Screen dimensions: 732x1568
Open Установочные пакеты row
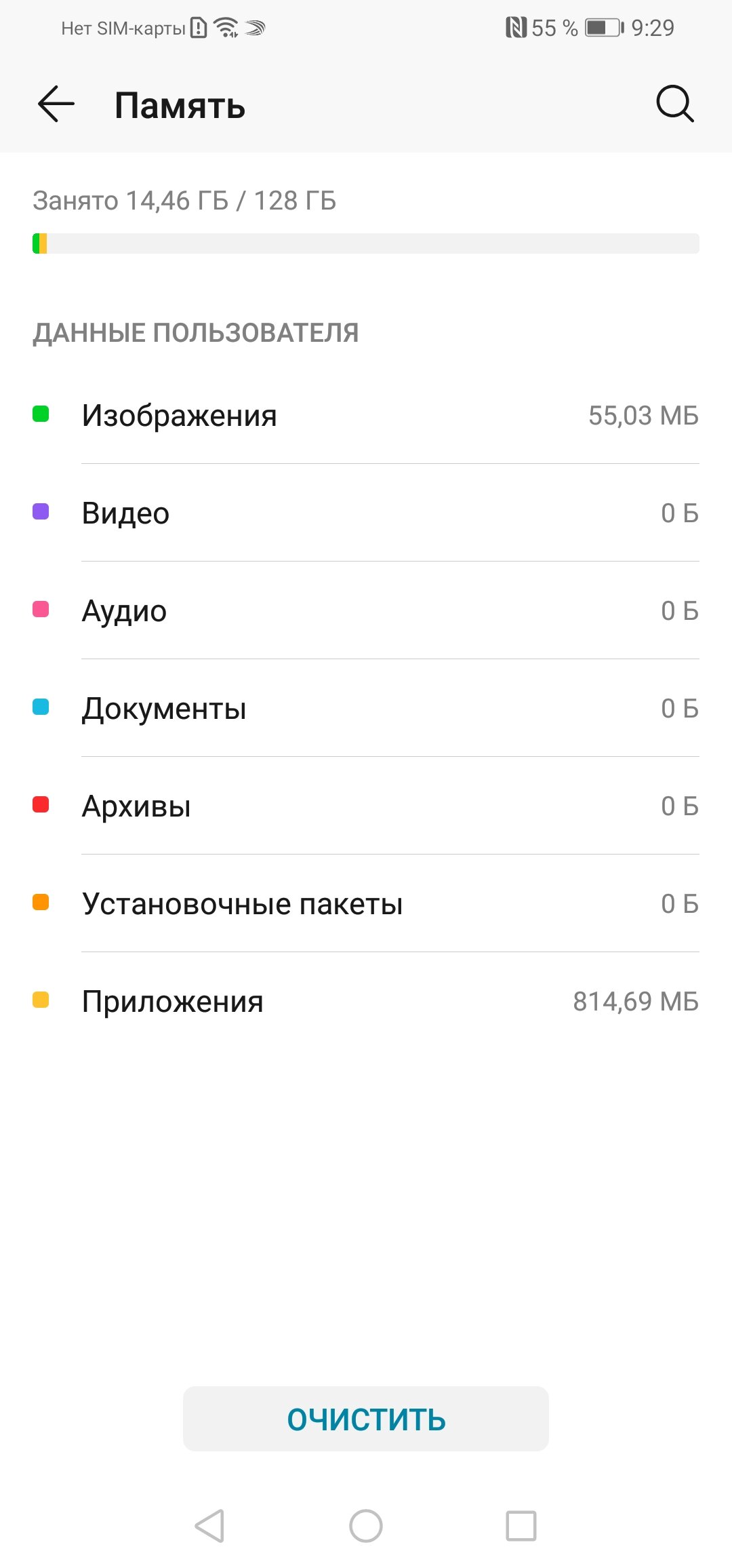tap(366, 903)
